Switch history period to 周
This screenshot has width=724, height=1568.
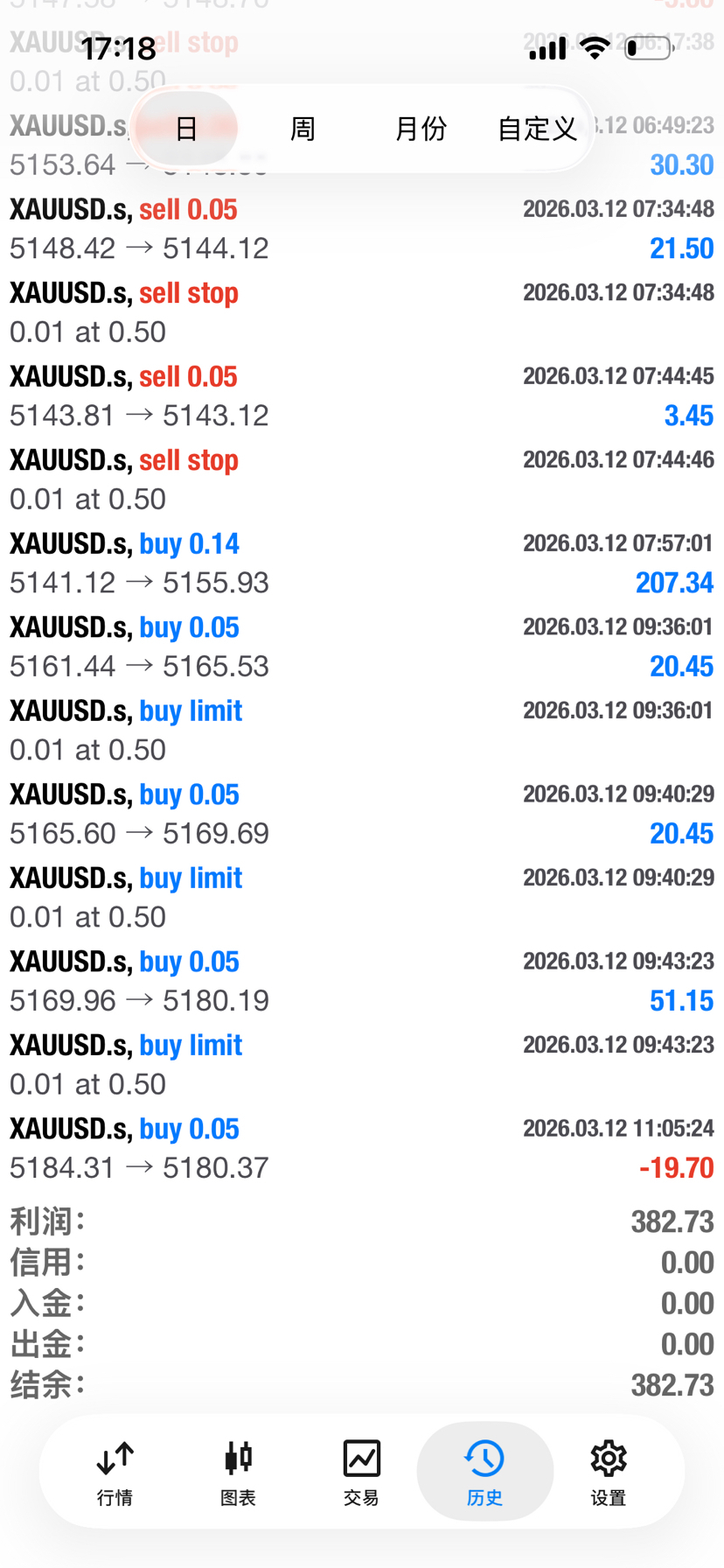coord(303,129)
